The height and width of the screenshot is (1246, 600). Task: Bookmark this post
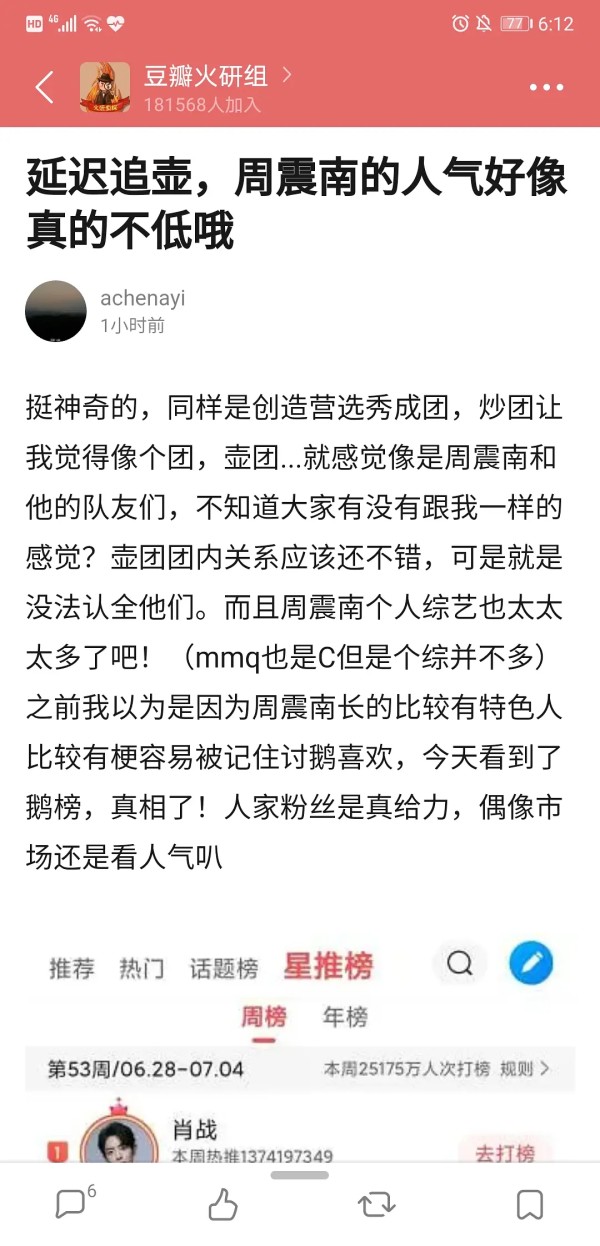(x=530, y=1205)
